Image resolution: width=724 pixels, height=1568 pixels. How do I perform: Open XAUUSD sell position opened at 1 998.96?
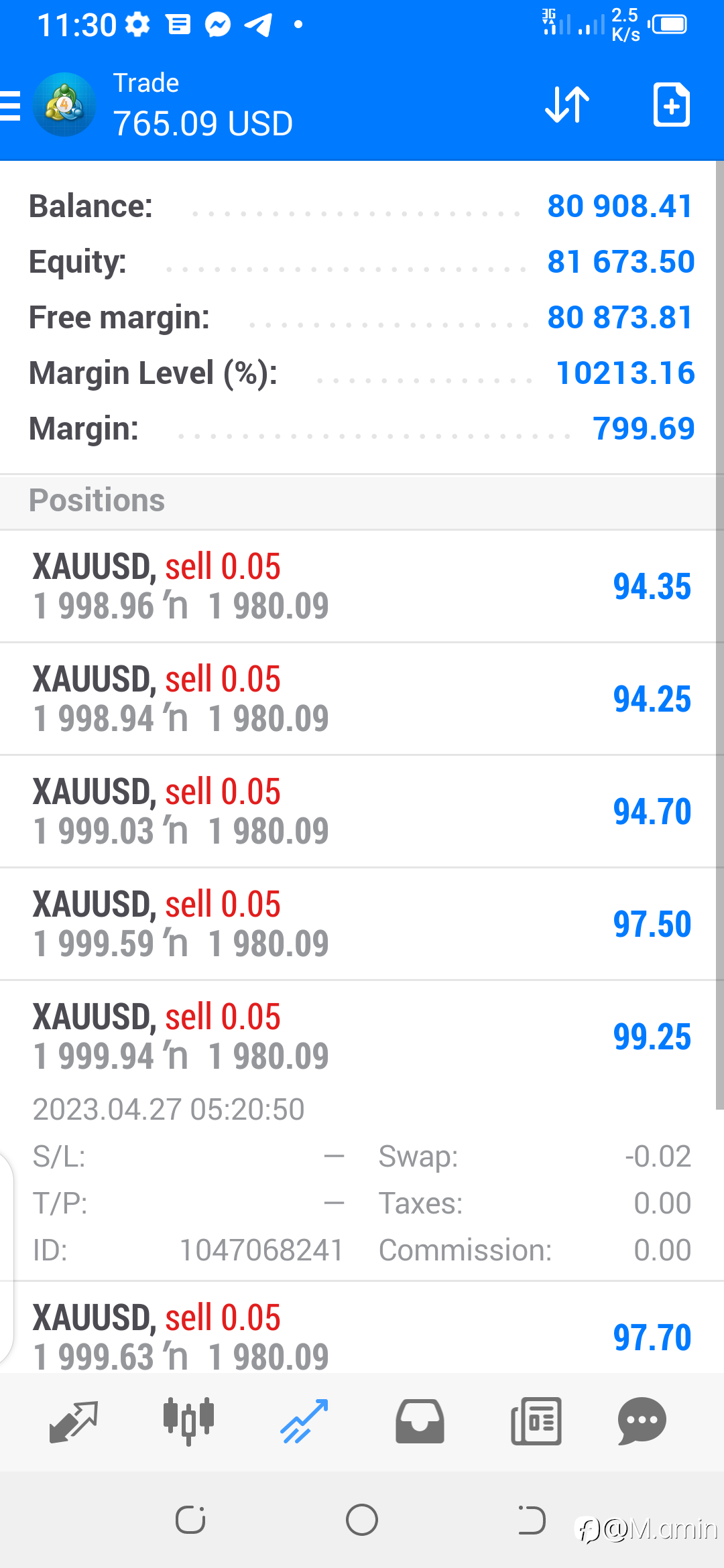(x=362, y=586)
